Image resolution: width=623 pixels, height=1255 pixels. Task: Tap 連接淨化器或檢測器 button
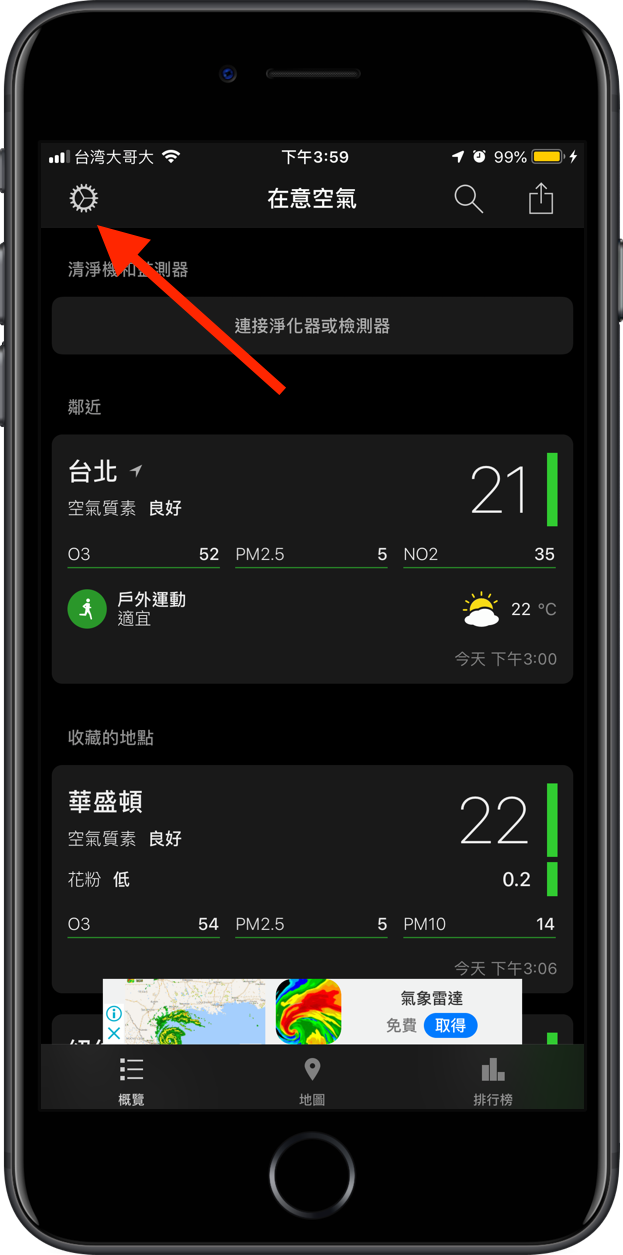(312, 326)
